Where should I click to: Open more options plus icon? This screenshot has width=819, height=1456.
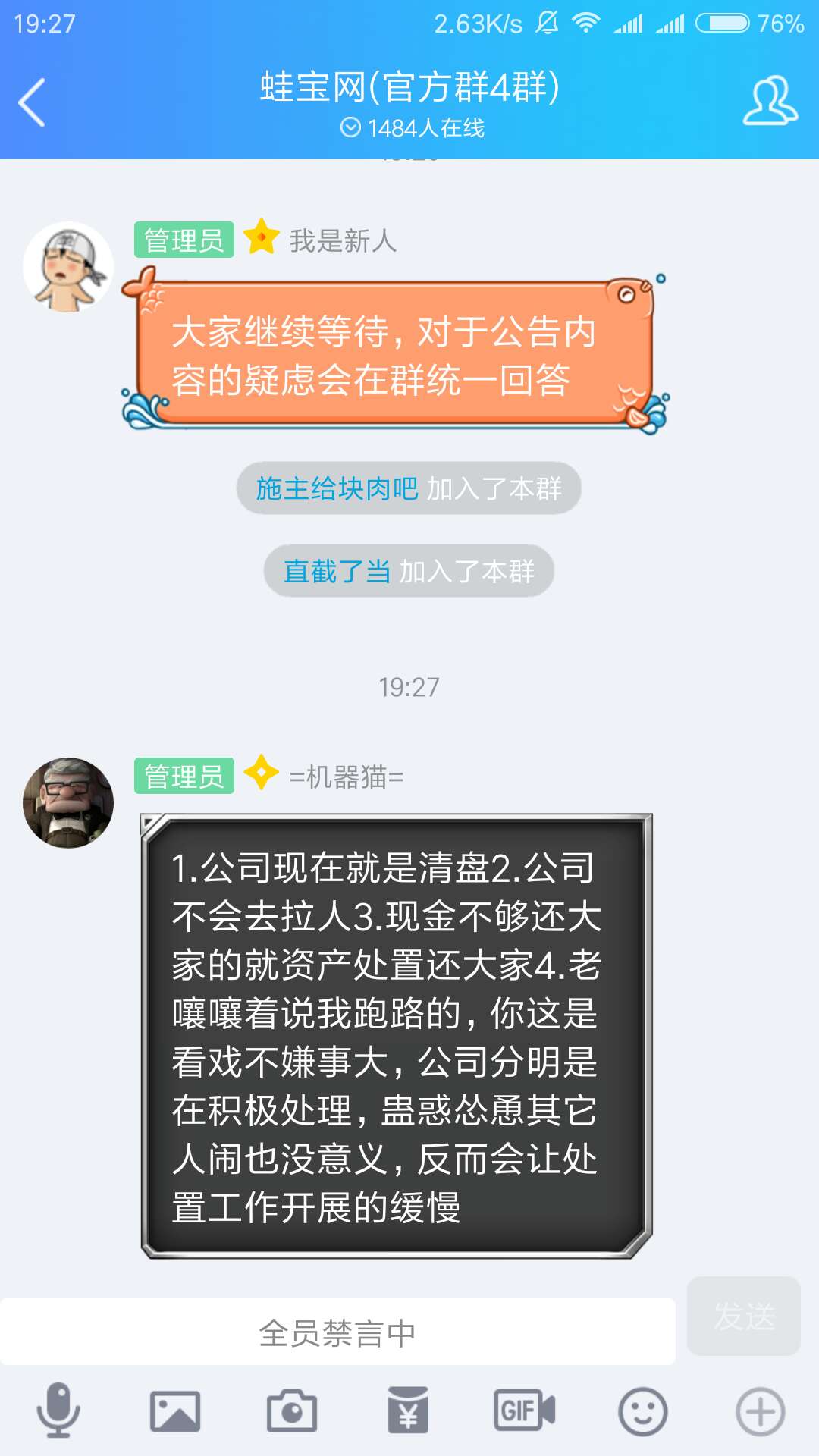point(760,1411)
